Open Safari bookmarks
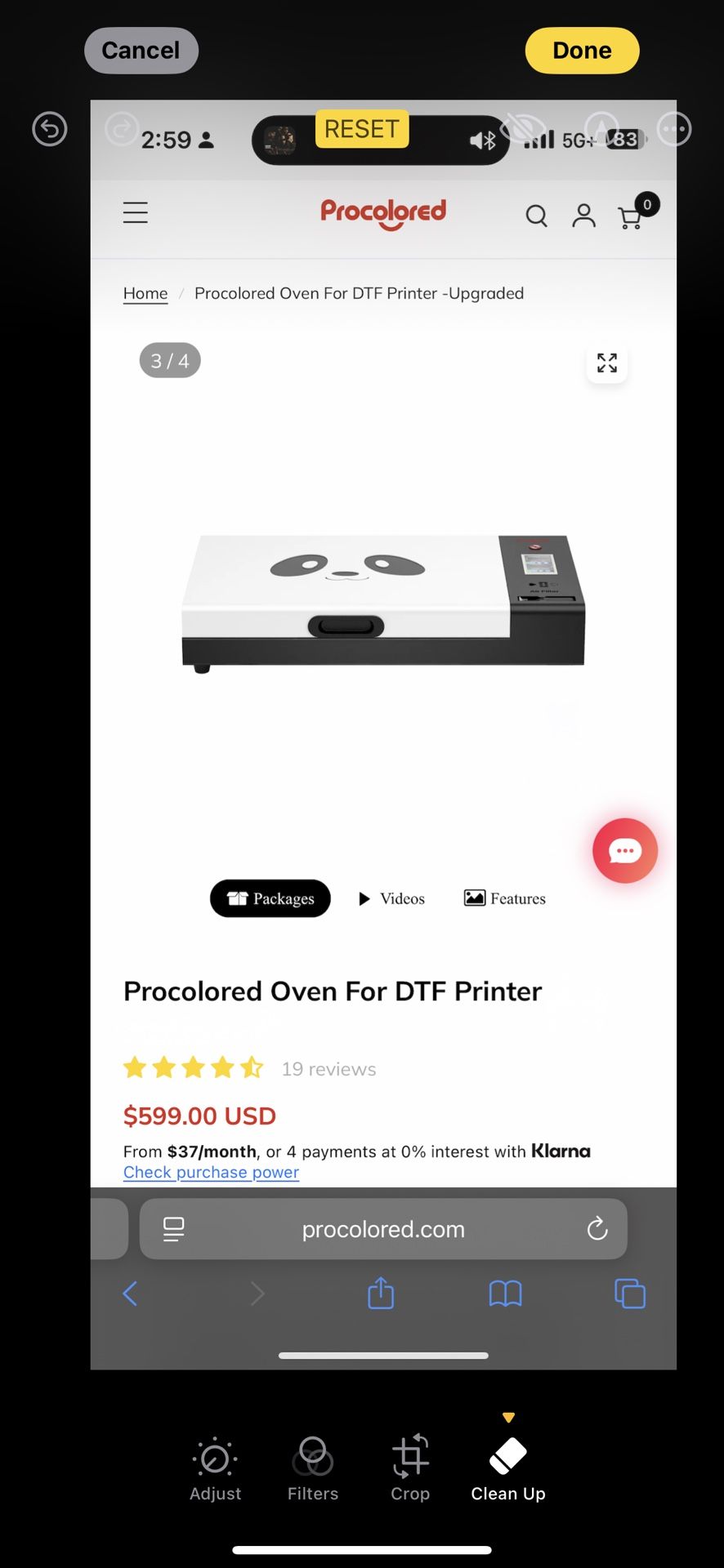The image size is (724, 1568). 505,1293
